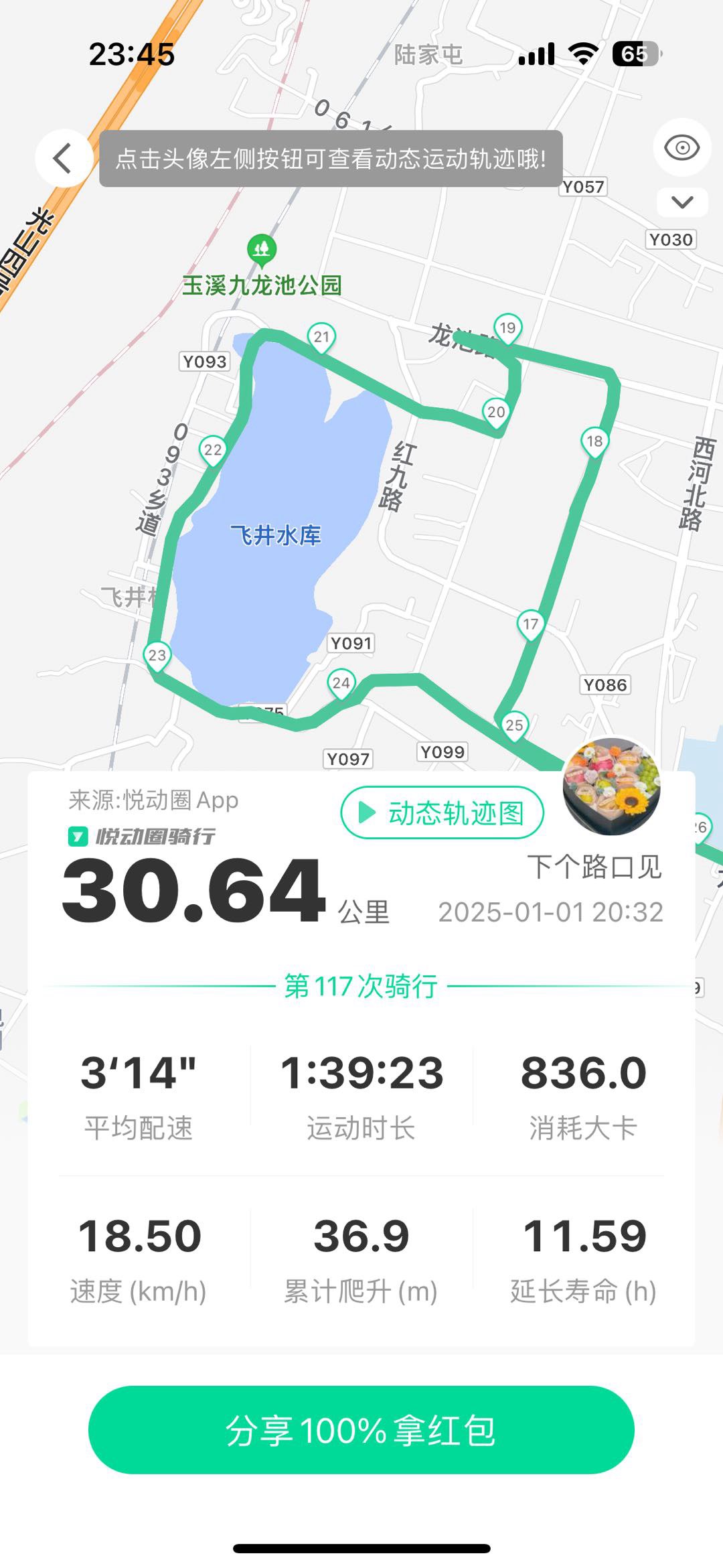Go back using the left arrow

(63, 159)
